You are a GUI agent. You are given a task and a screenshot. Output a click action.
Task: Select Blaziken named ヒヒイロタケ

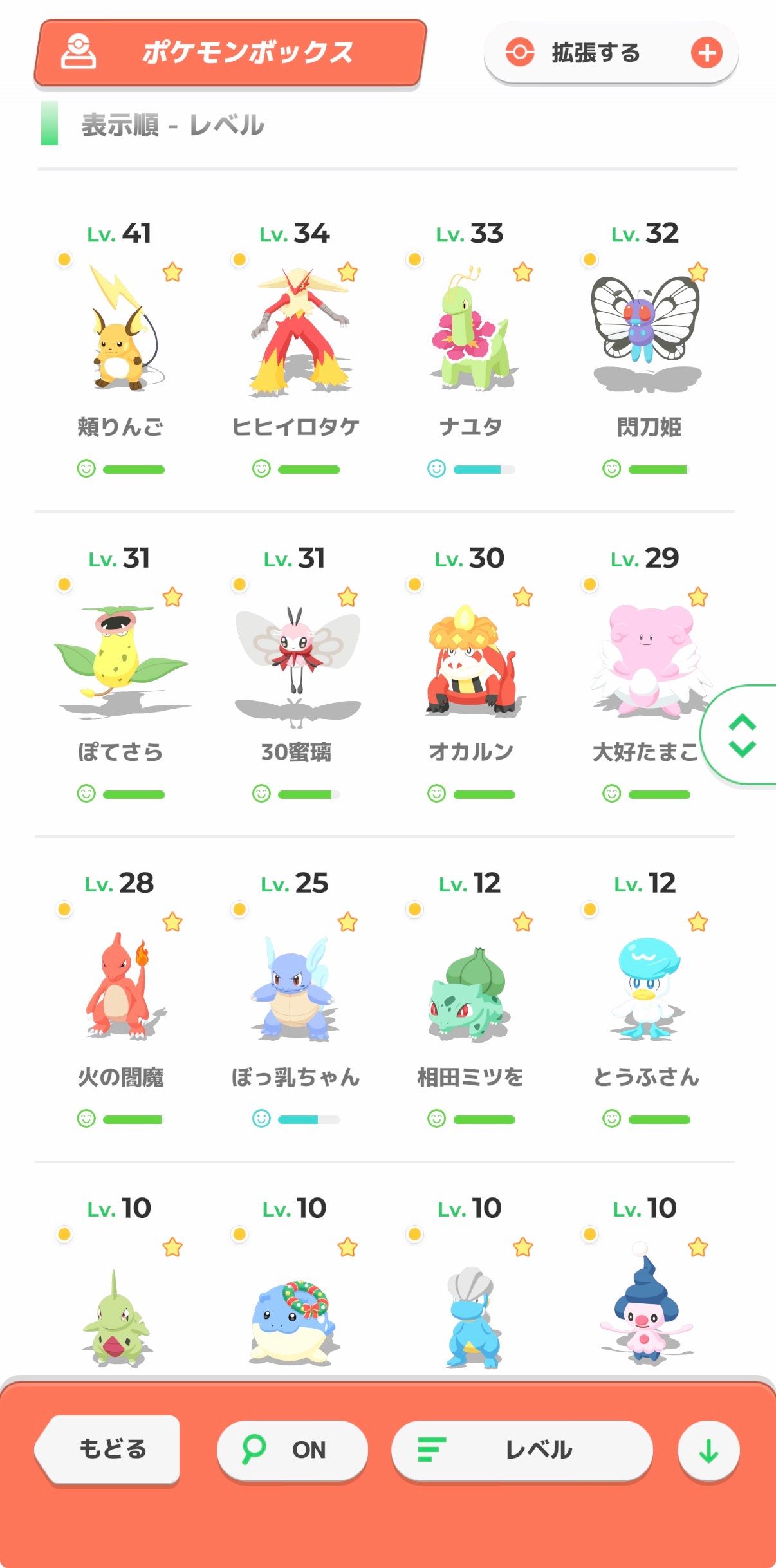296,335
